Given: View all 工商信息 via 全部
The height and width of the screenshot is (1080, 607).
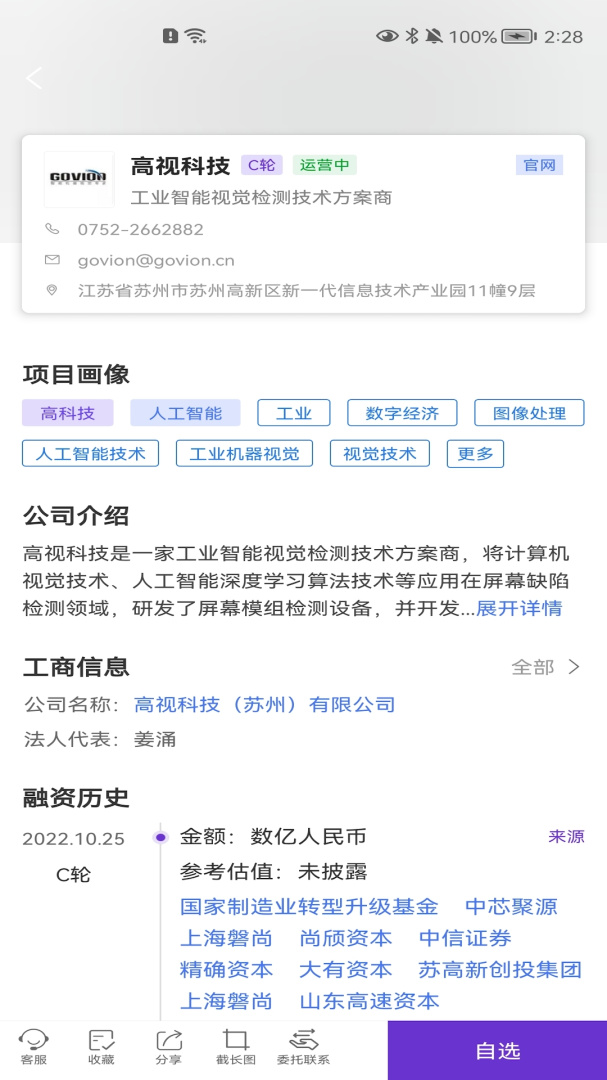Looking at the screenshot, I should [x=545, y=667].
